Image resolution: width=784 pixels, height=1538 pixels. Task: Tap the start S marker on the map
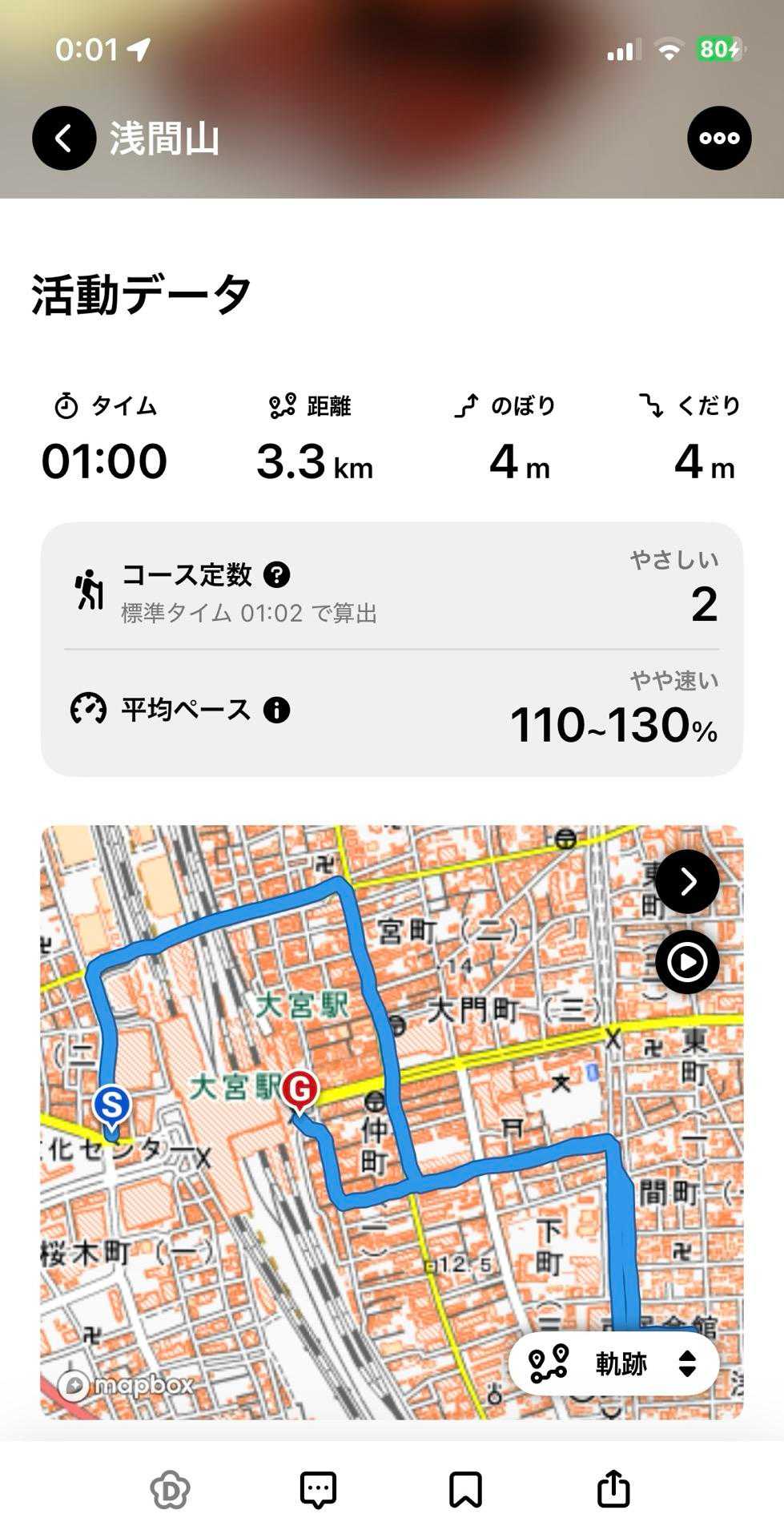(x=111, y=1105)
